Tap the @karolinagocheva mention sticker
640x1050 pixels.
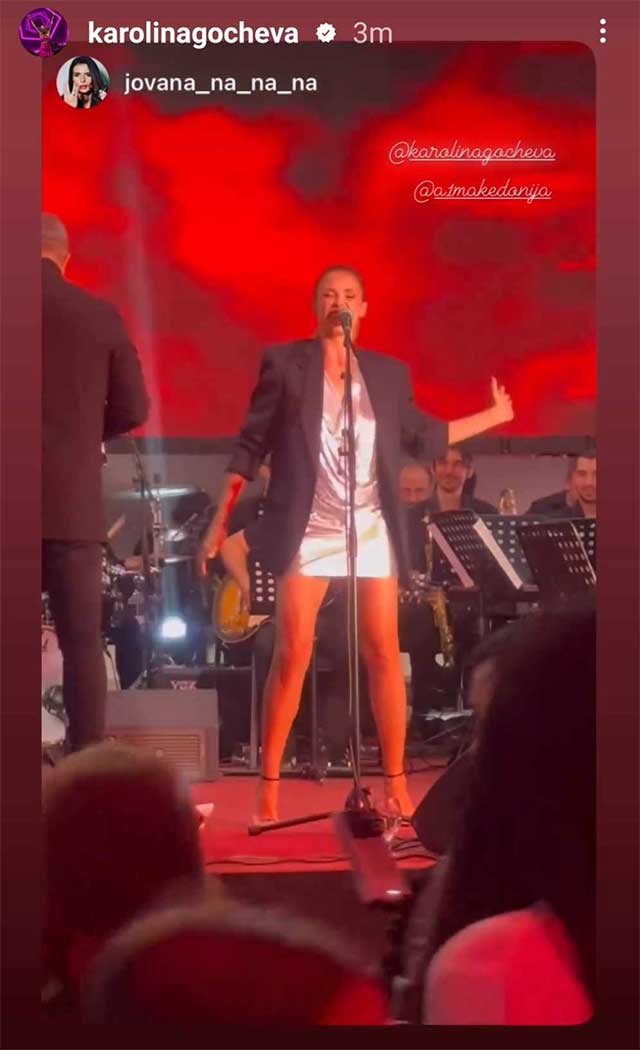click(472, 154)
